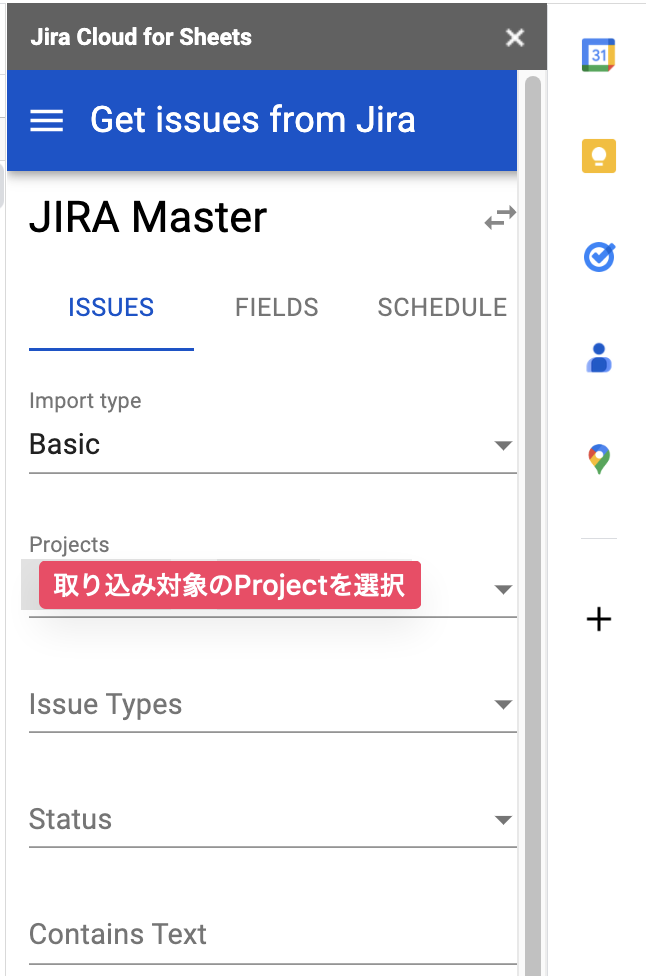
Task: Open Google Keep in the side panel
Action: pos(599,156)
